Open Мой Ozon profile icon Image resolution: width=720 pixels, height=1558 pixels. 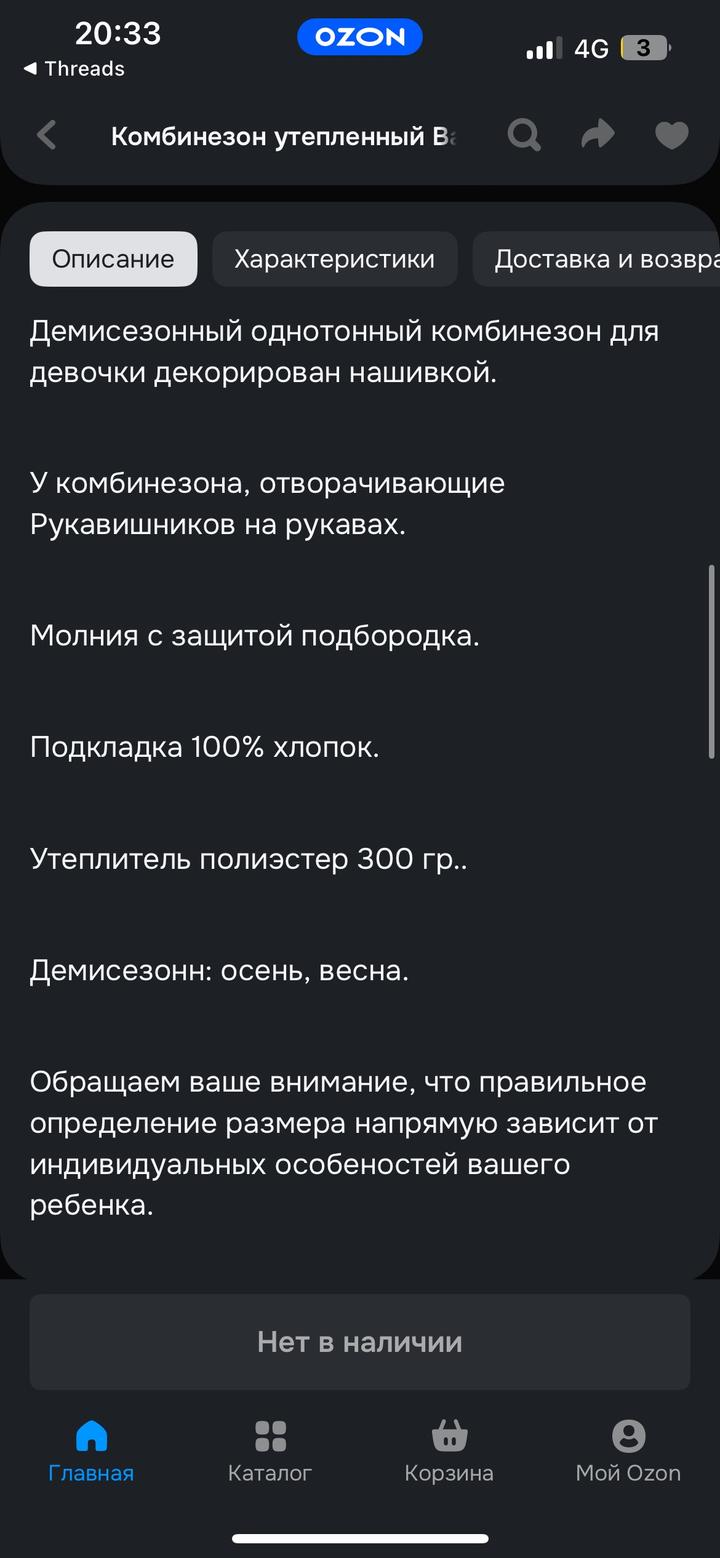tap(629, 1436)
